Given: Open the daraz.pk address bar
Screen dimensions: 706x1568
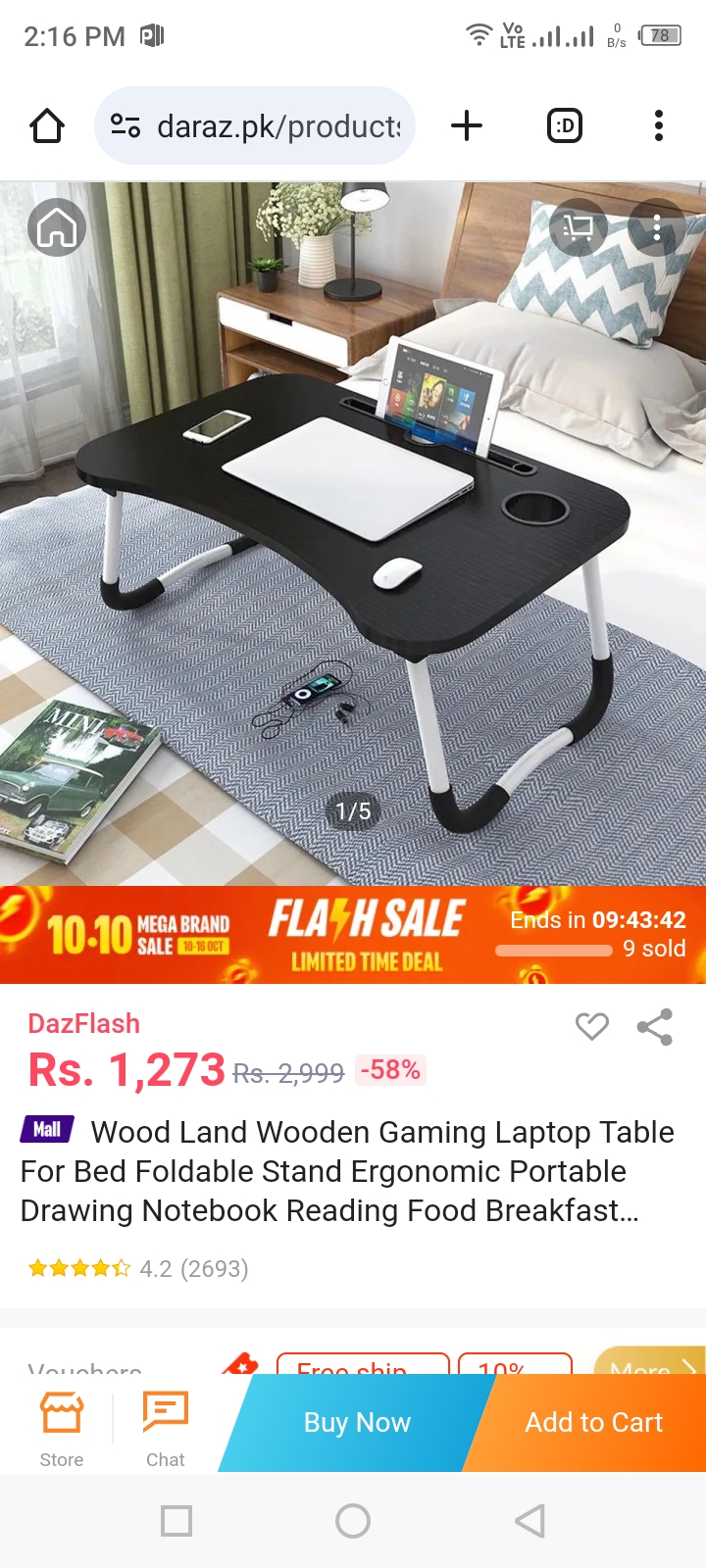Looking at the screenshot, I should pos(255,125).
